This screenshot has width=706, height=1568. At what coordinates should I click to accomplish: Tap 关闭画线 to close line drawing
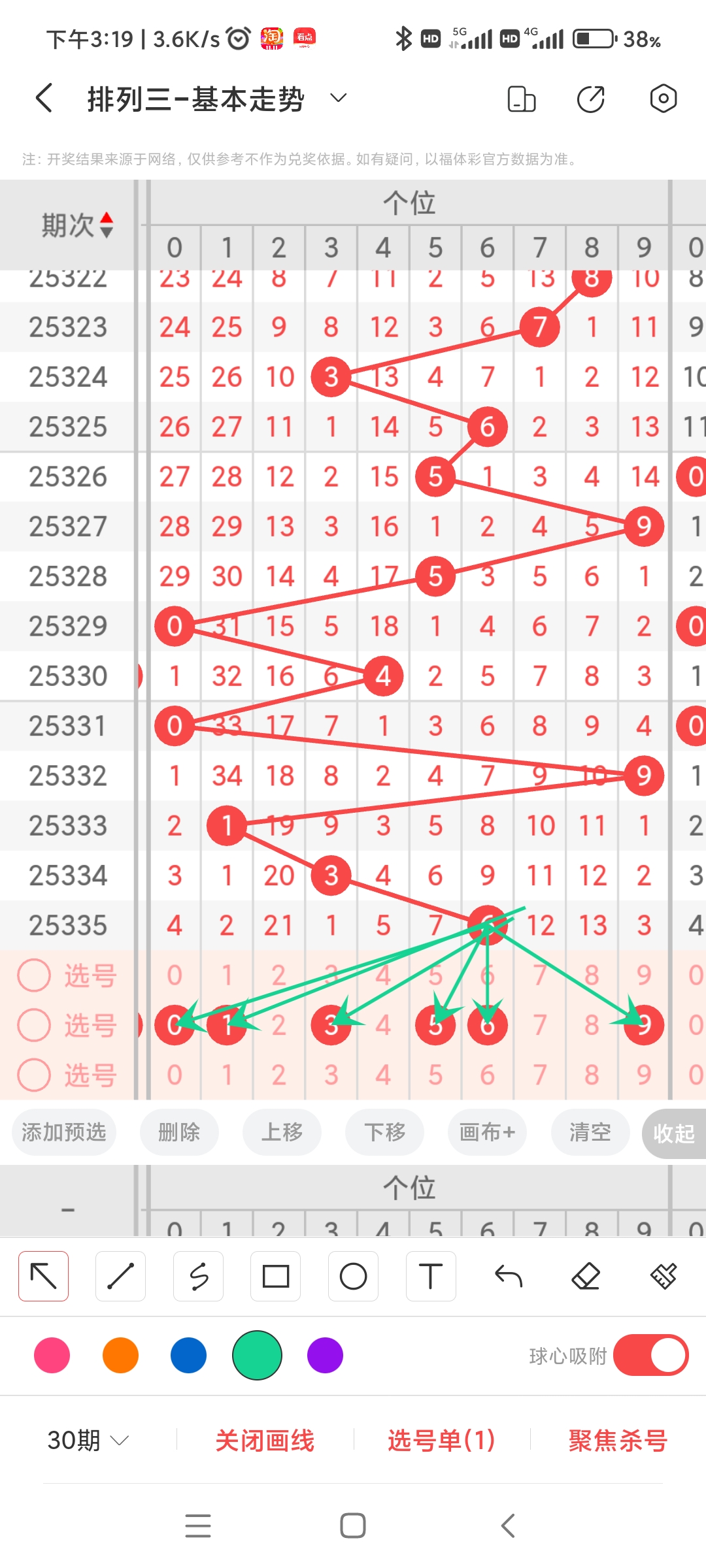[265, 1440]
